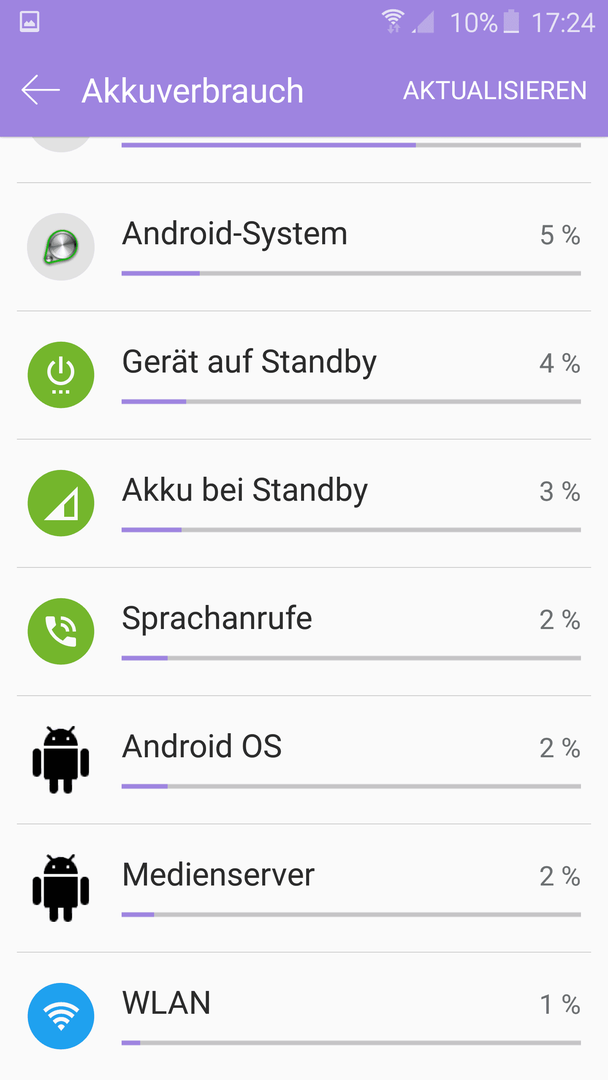Screen dimensions: 608x1080
Task: Go back from Akkuverbrauch
Action: [x=40, y=90]
